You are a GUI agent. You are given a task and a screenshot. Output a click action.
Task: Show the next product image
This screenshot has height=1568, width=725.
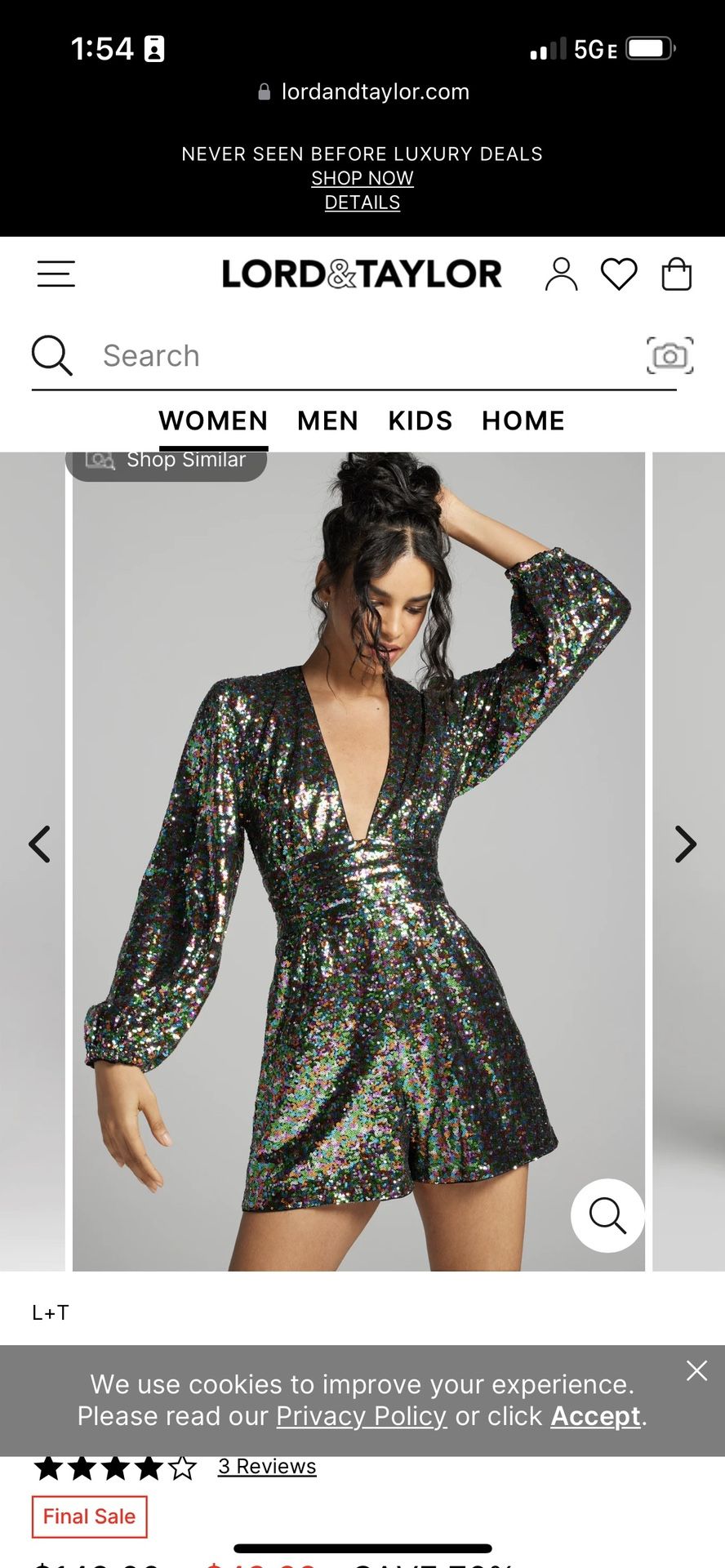pyautogui.click(x=684, y=844)
